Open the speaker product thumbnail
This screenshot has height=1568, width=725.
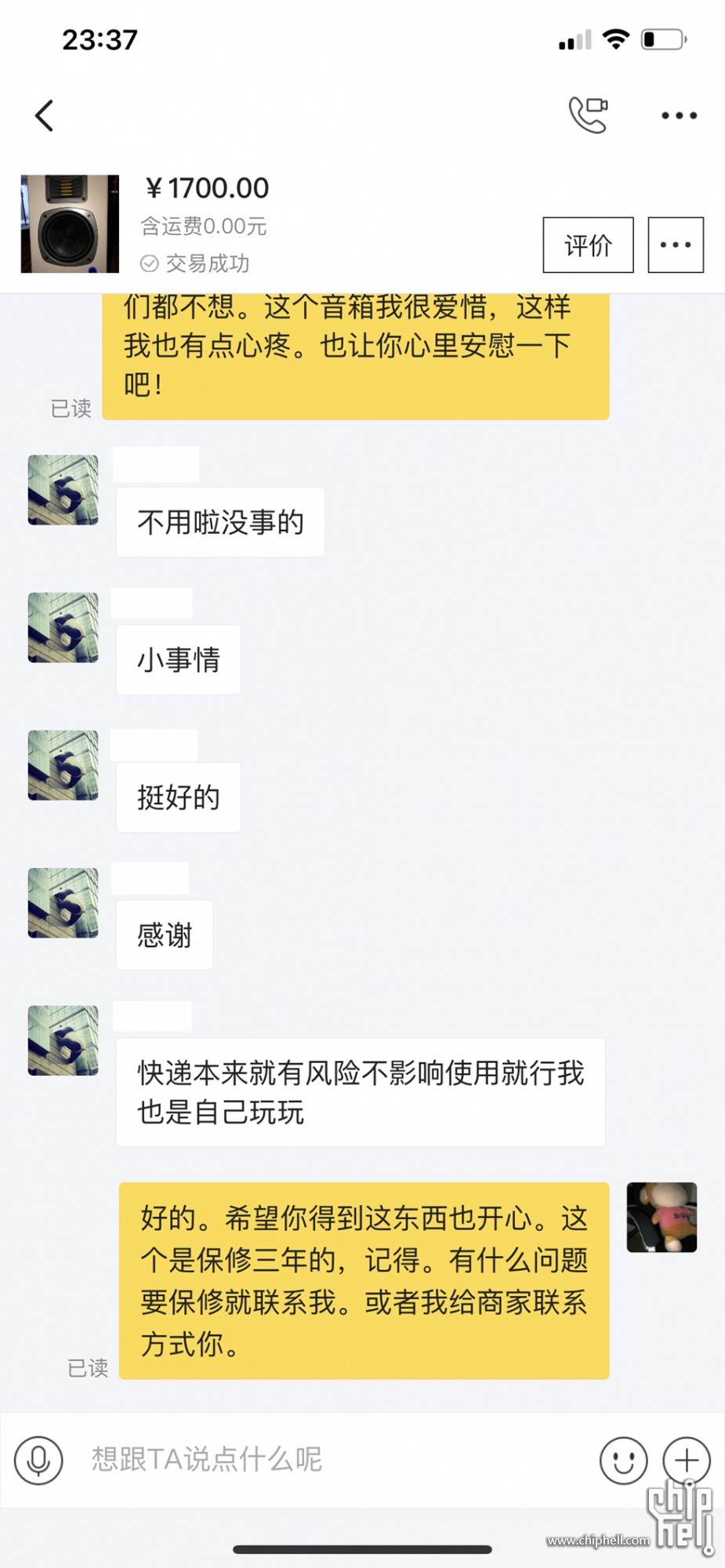click(70, 224)
